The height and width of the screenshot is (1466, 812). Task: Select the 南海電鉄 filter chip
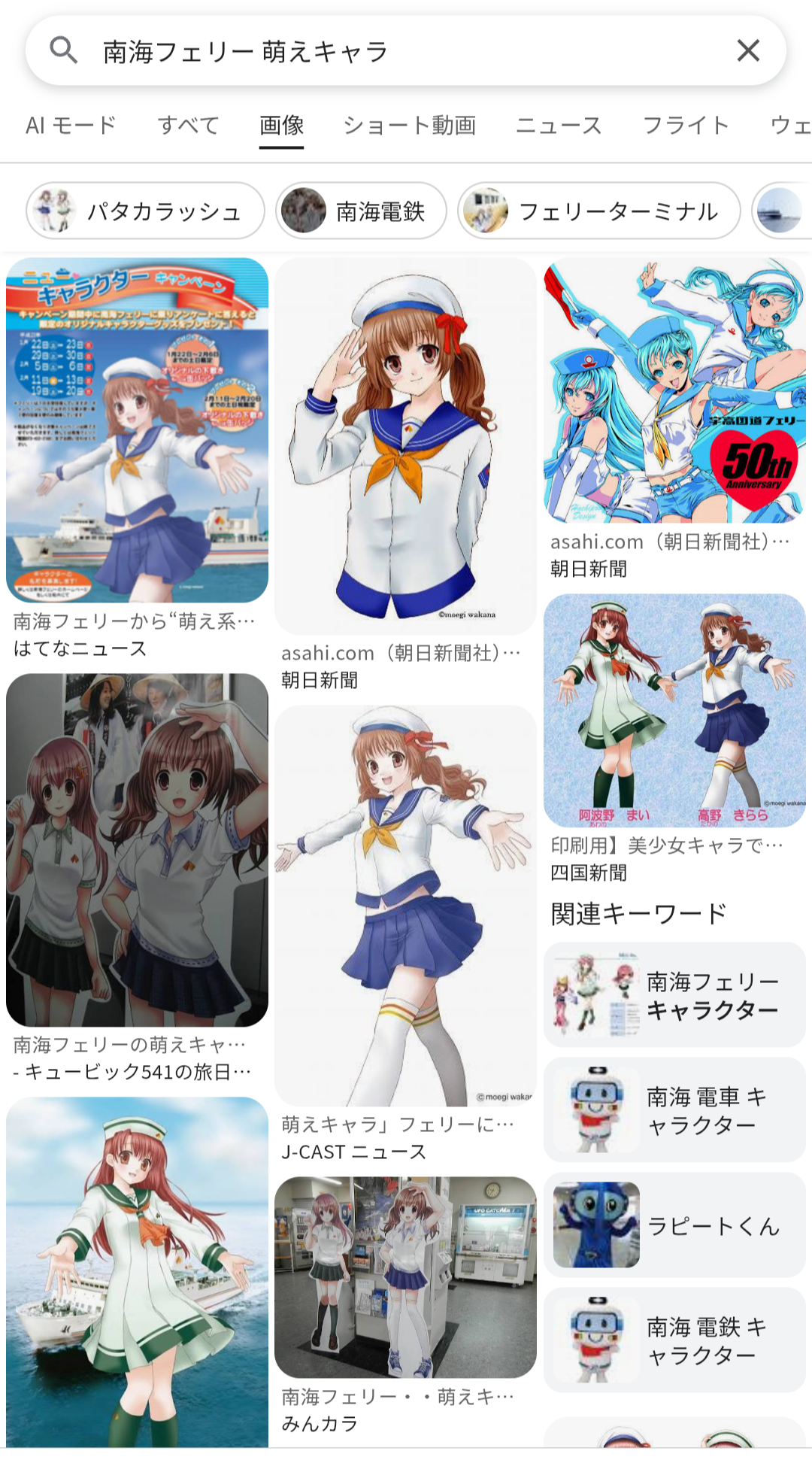[362, 211]
